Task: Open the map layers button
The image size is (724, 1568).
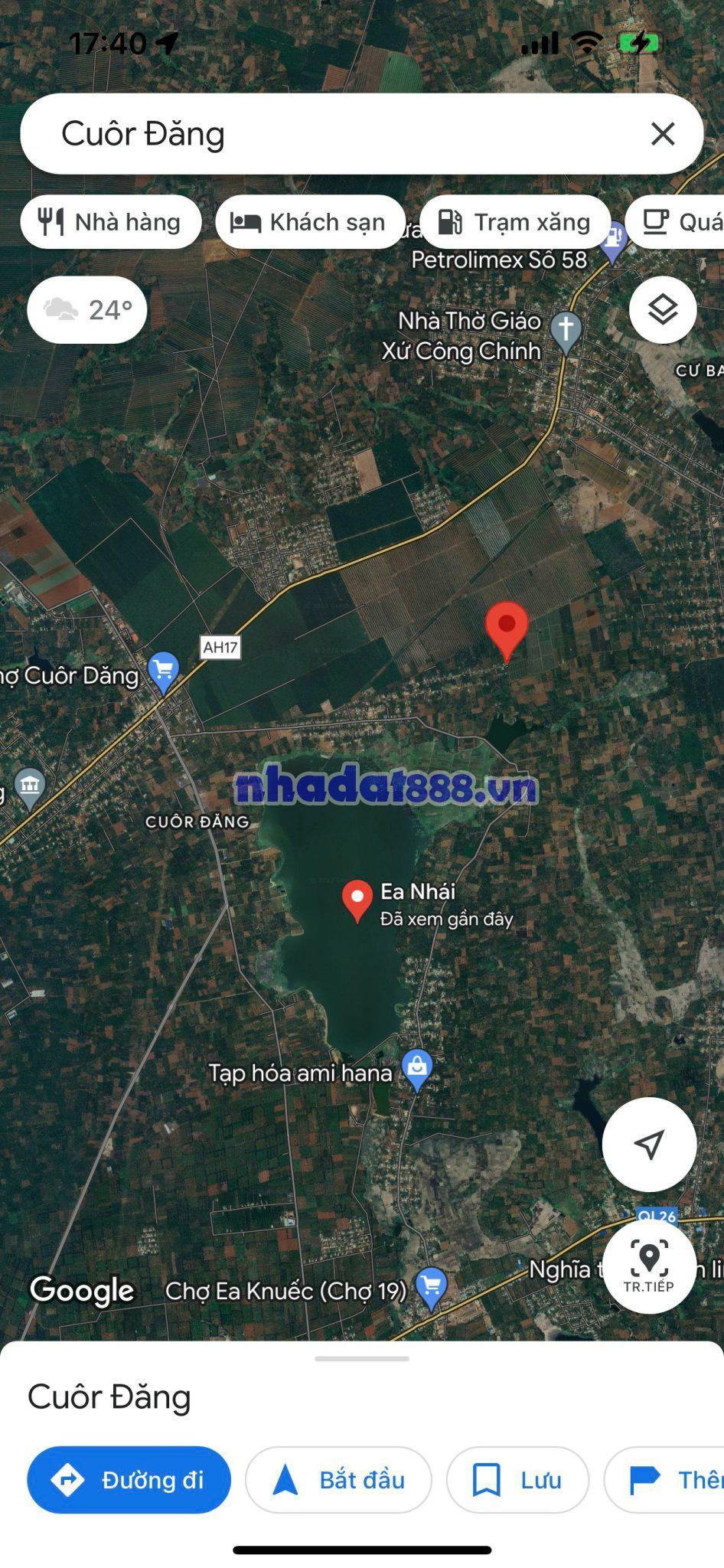Action: pyautogui.click(x=662, y=310)
